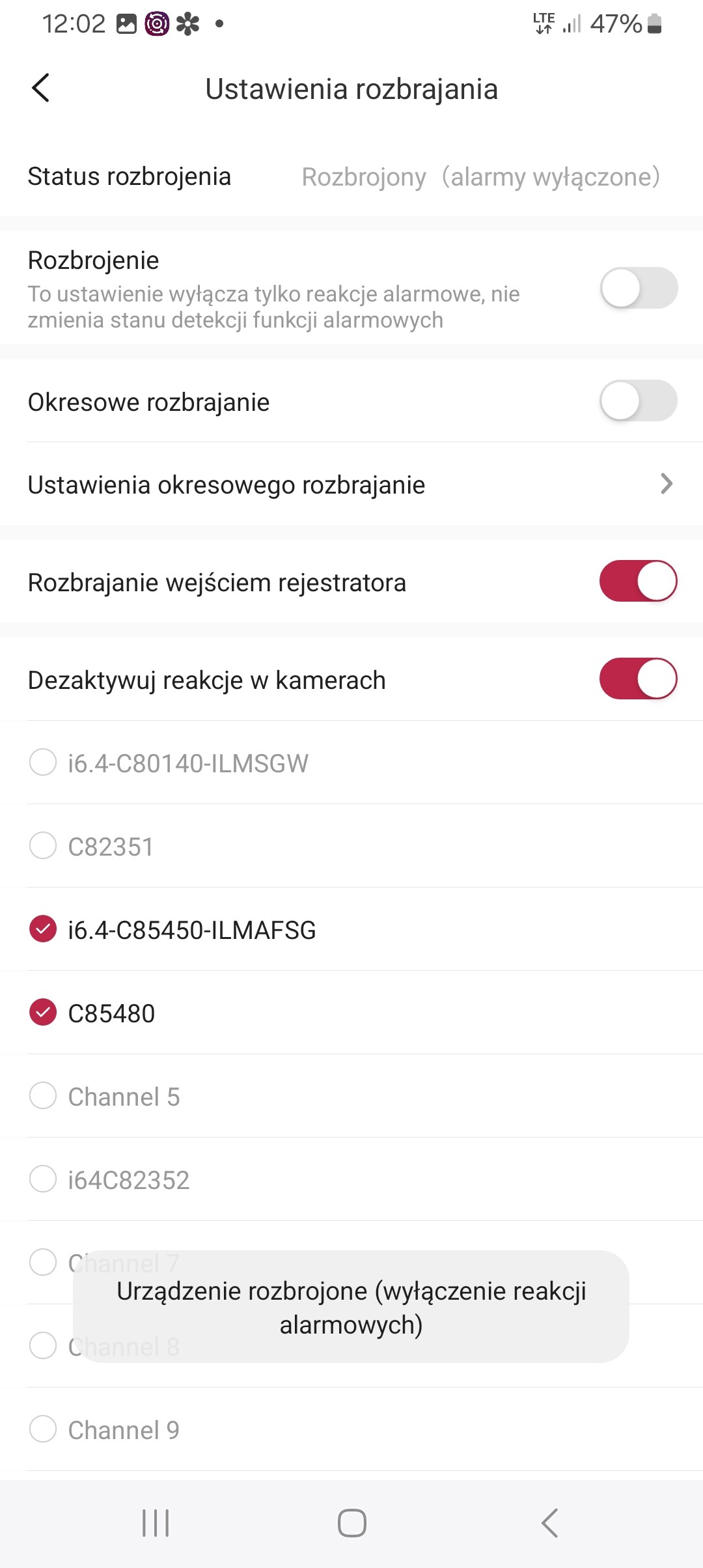This screenshot has width=703, height=1568.
Task: Select Channel 9
Action: click(43, 1429)
